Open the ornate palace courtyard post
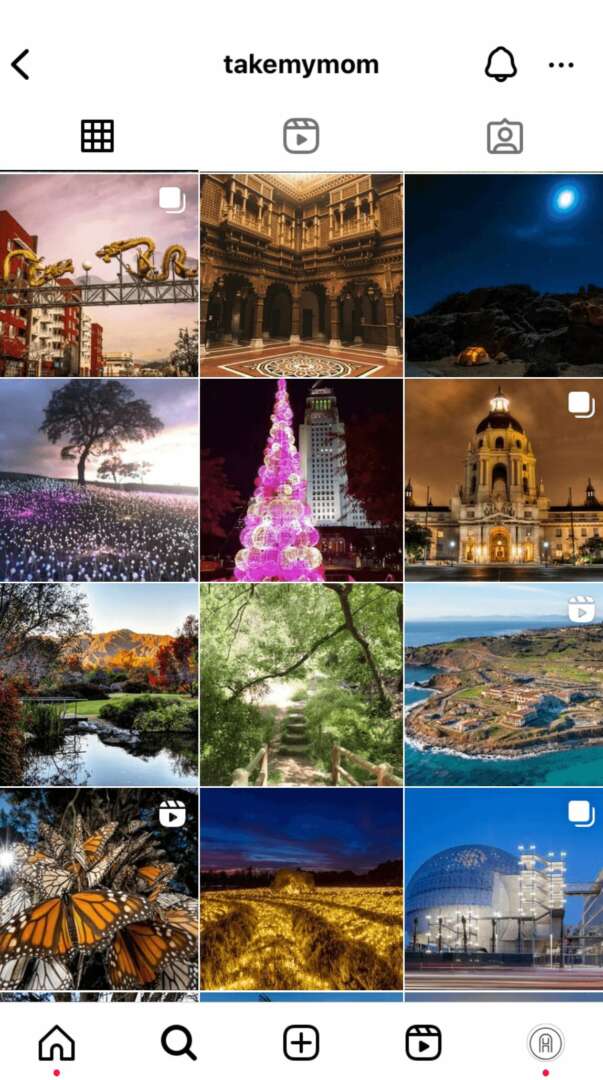Viewport: 603px width, 1080px height. tap(301, 275)
